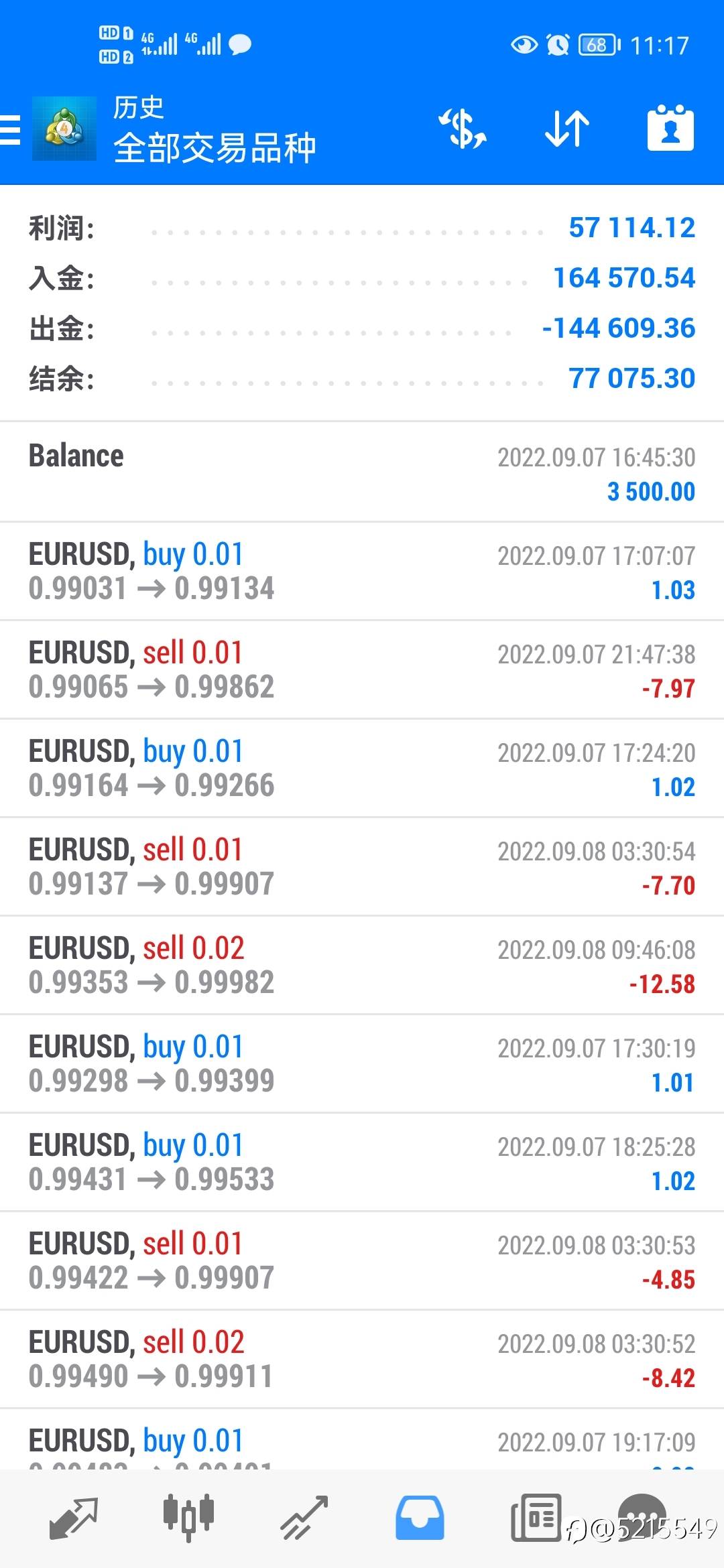
Task: Open the Balance 3 500.00 entry
Action: click(362, 472)
